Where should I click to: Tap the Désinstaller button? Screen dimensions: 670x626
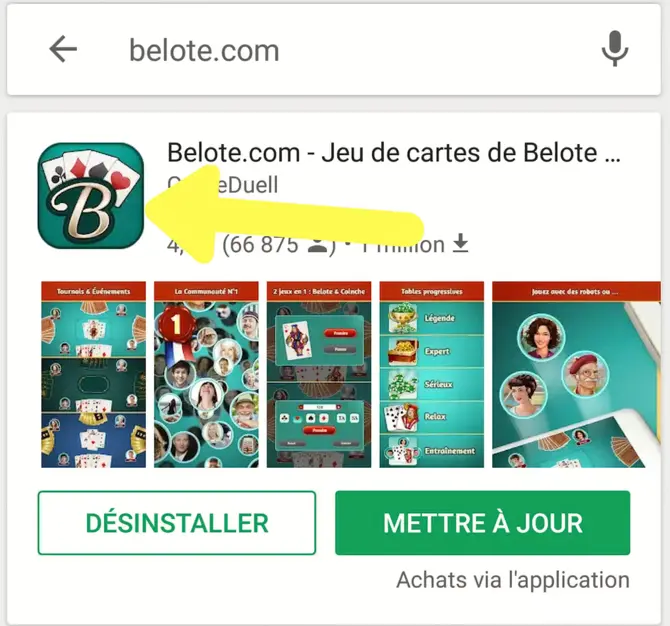[x=177, y=523]
